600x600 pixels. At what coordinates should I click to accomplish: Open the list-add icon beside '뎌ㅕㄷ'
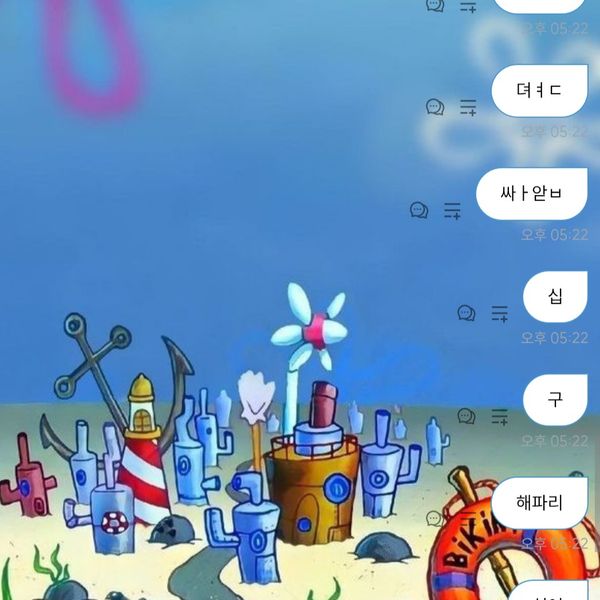[468, 106]
